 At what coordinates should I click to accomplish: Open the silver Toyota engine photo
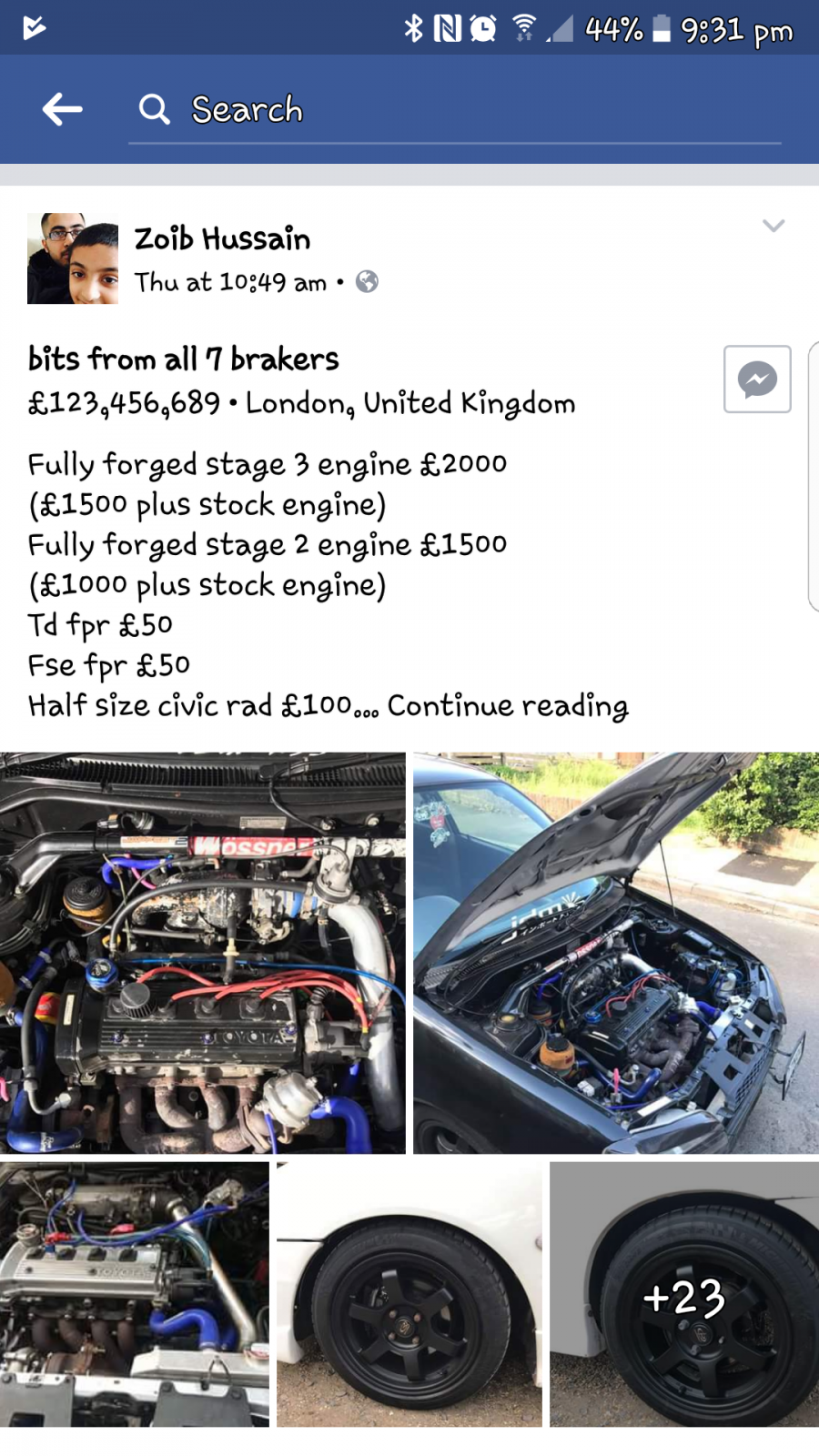point(135,1294)
